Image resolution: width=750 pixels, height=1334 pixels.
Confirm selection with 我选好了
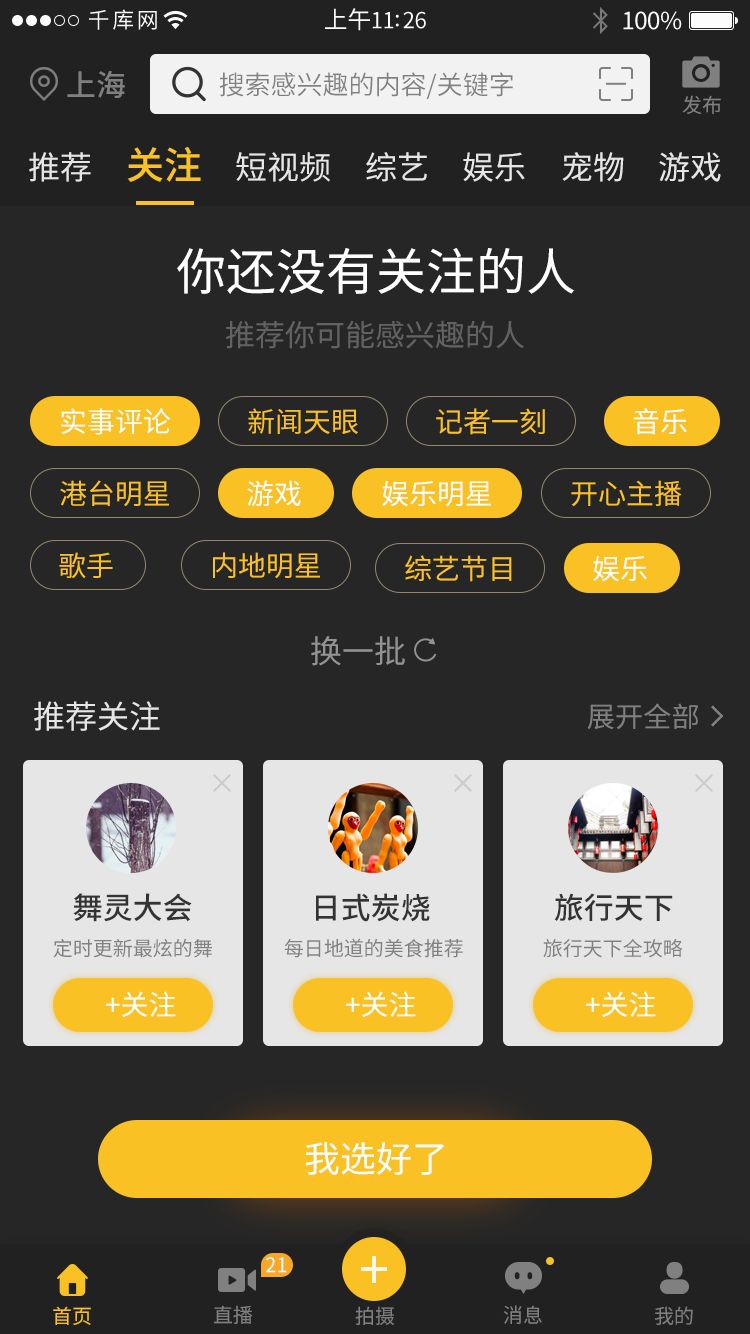click(375, 1158)
